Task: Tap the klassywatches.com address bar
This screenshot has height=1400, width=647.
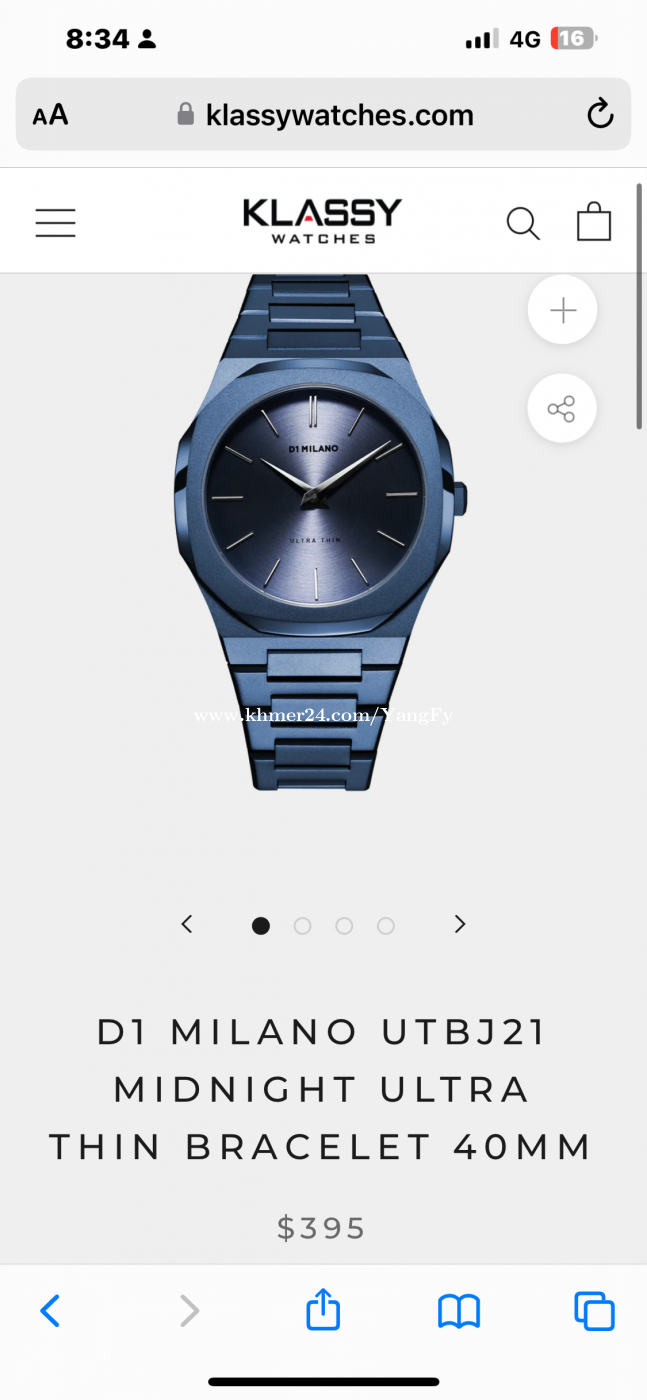Action: (323, 114)
